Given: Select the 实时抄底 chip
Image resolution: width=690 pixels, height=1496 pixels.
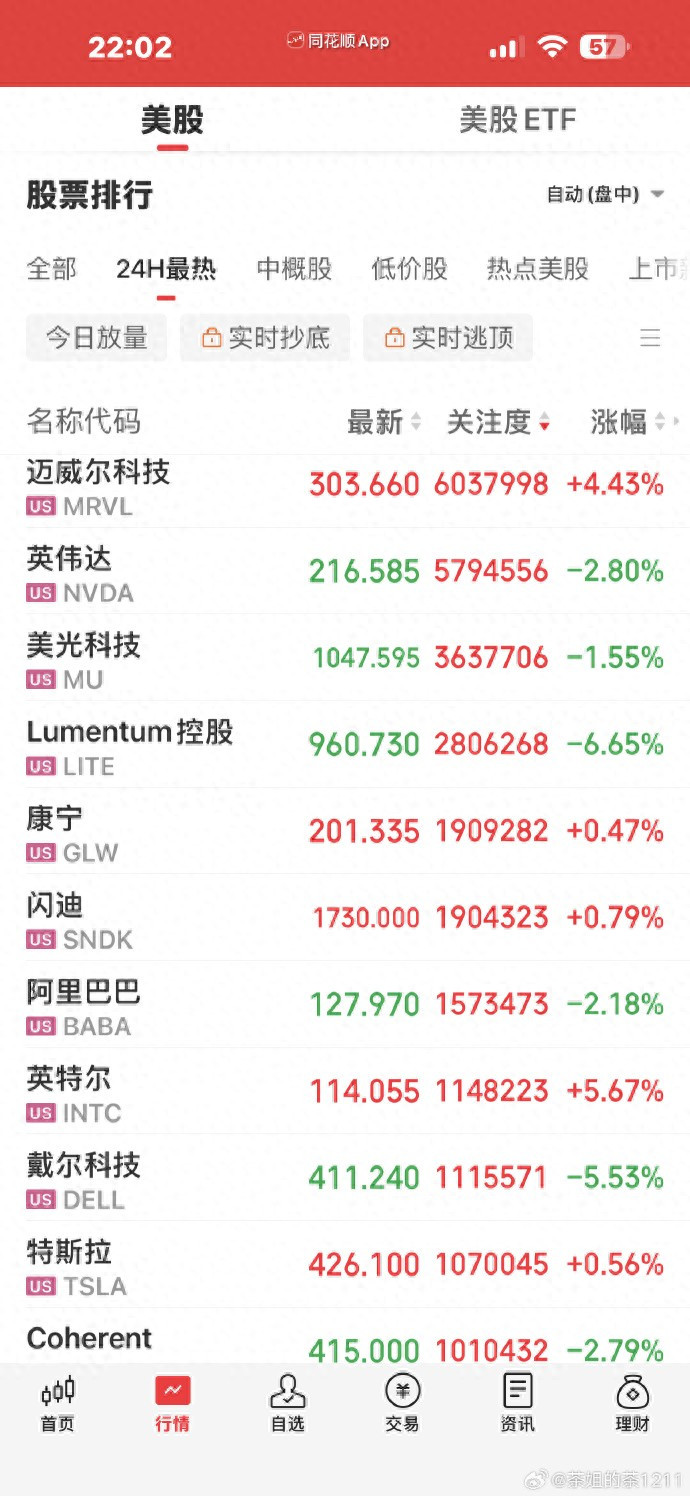Looking at the screenshot, I should [265, 338].
